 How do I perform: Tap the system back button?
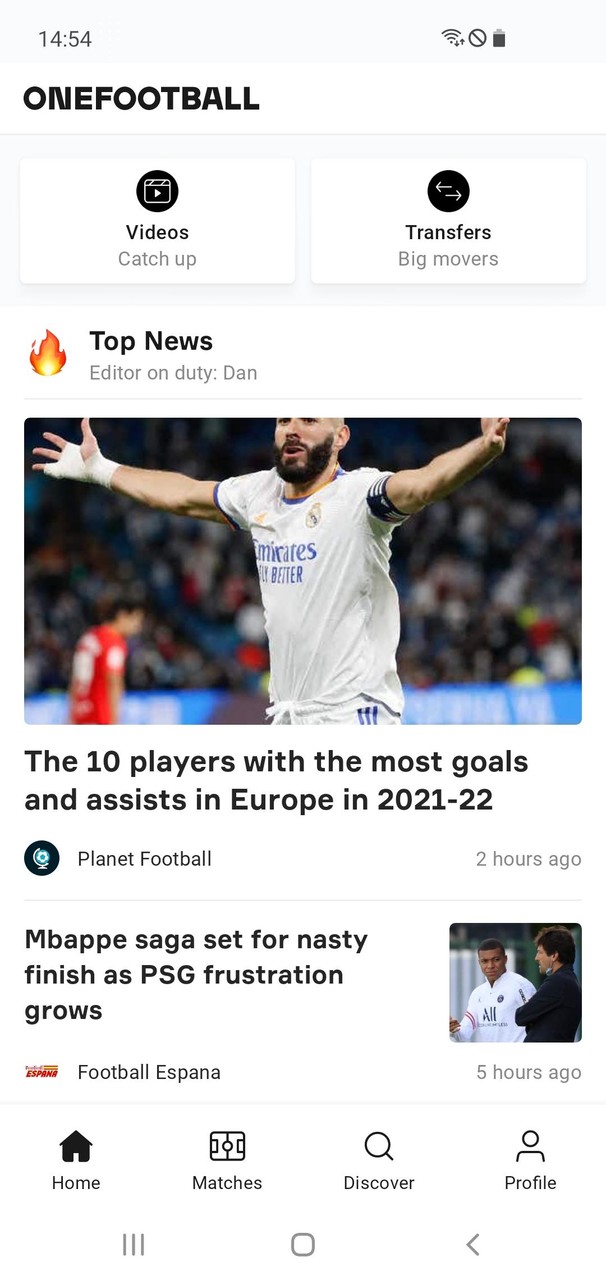click(x=473, y=1244)
